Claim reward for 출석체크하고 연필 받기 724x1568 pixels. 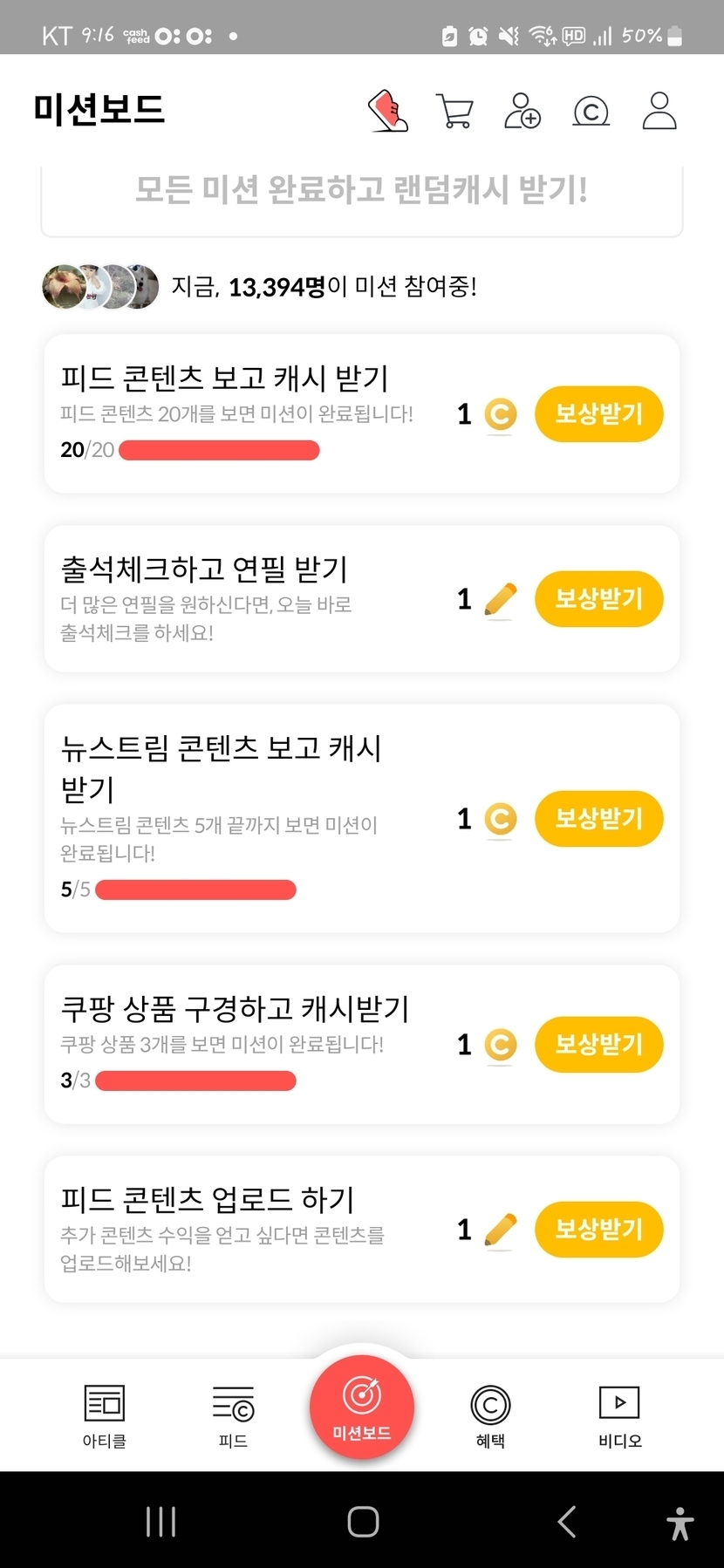click(598, 599)
